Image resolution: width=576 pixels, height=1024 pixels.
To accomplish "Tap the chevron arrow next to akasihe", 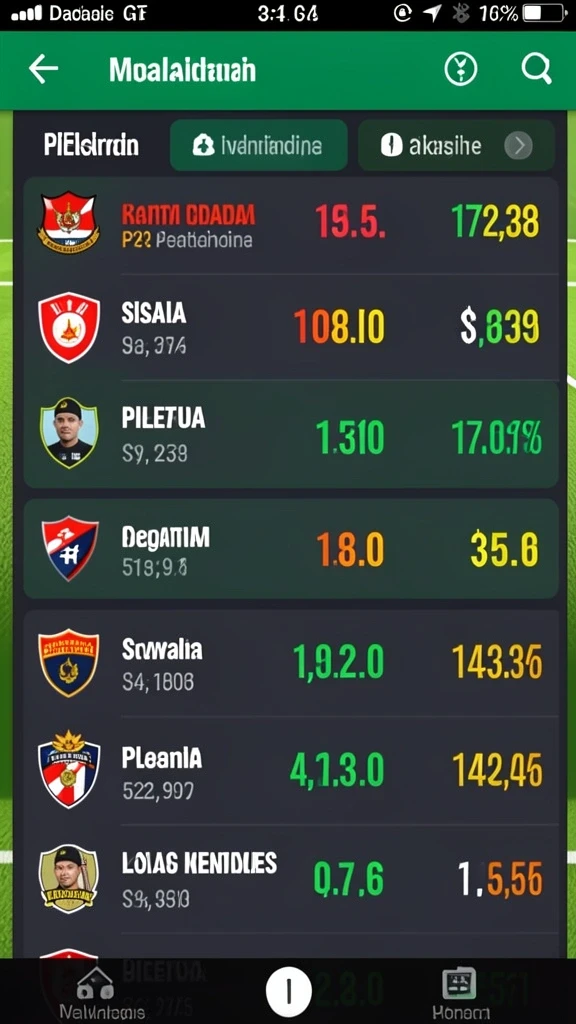I will click(519, 146).
